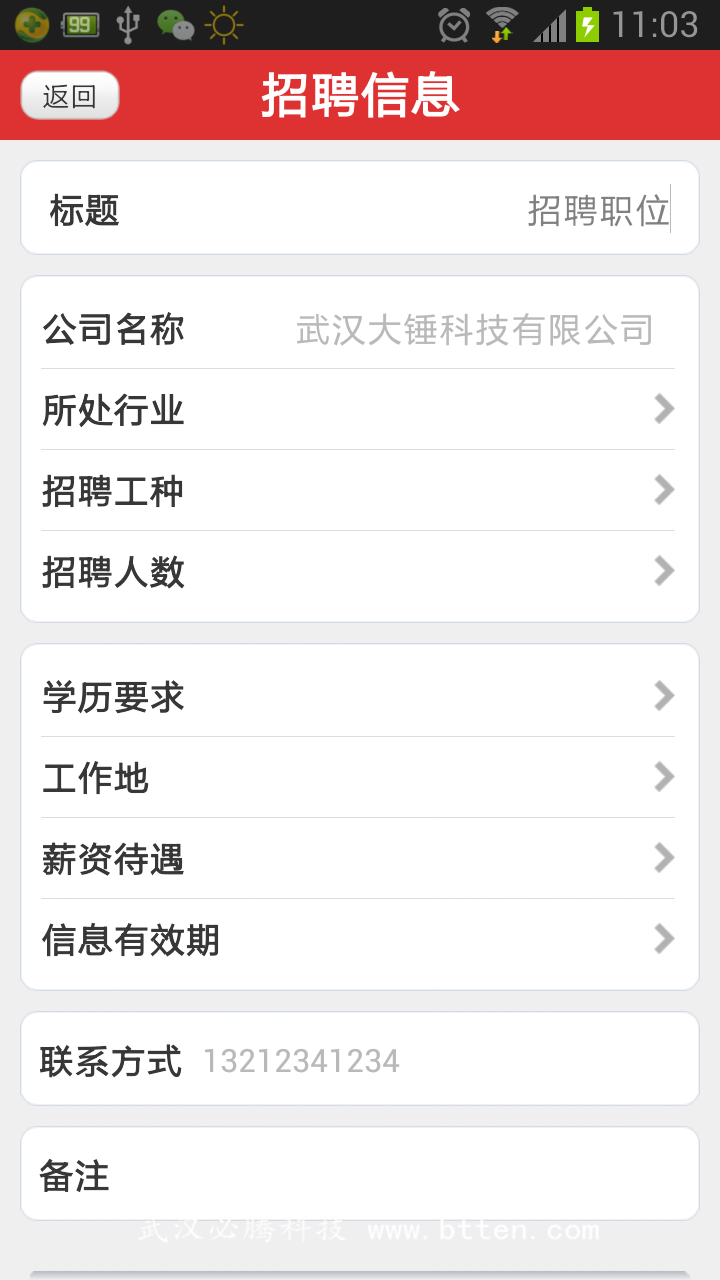Open the 所处行业 industry selector
The width and height of the screenshot is (720, 1280).
point(358,410)
